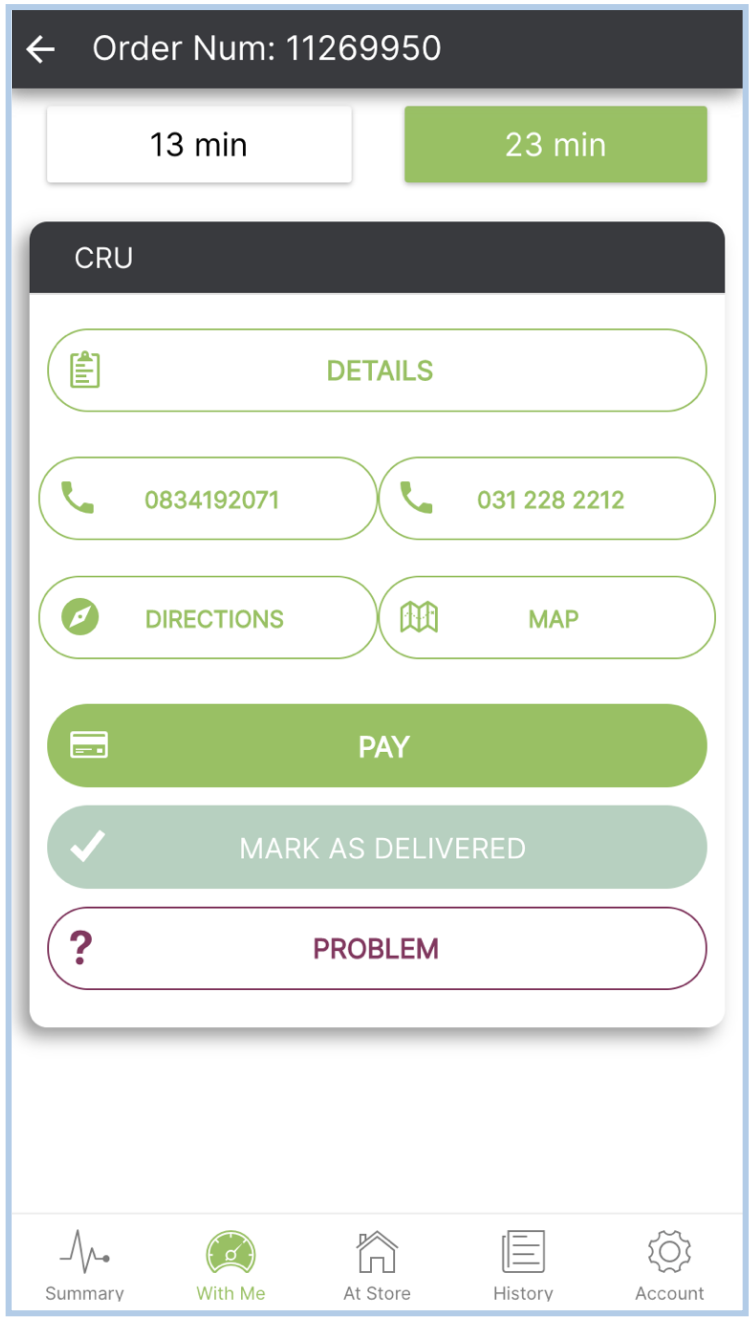Tap the PAY button
Image resolution: width=756 pixels, height=1322 pixels.
377,746
